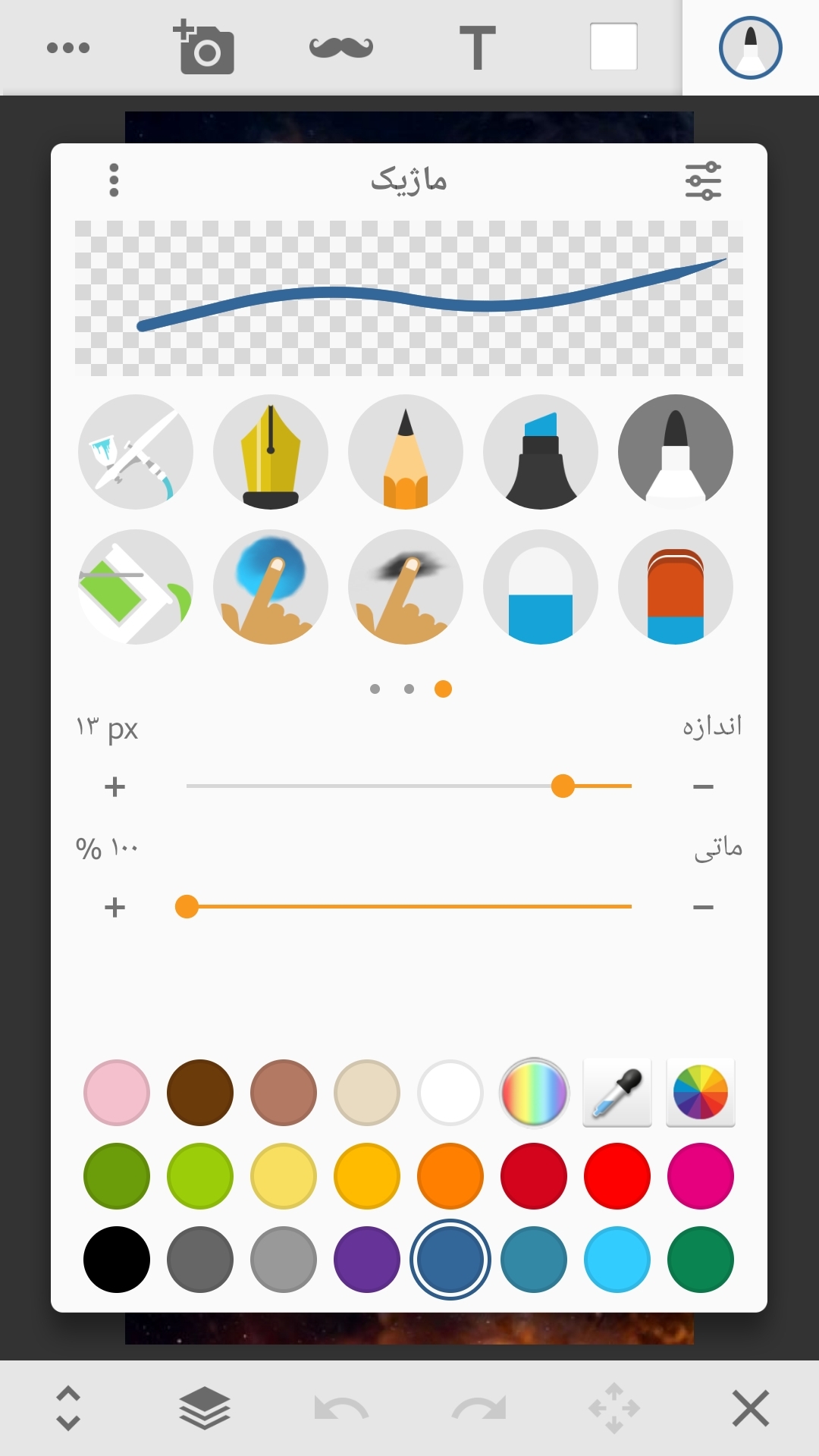Open the layers panel
Screen dimensions: 819x1456
[x=205, y=1409]
